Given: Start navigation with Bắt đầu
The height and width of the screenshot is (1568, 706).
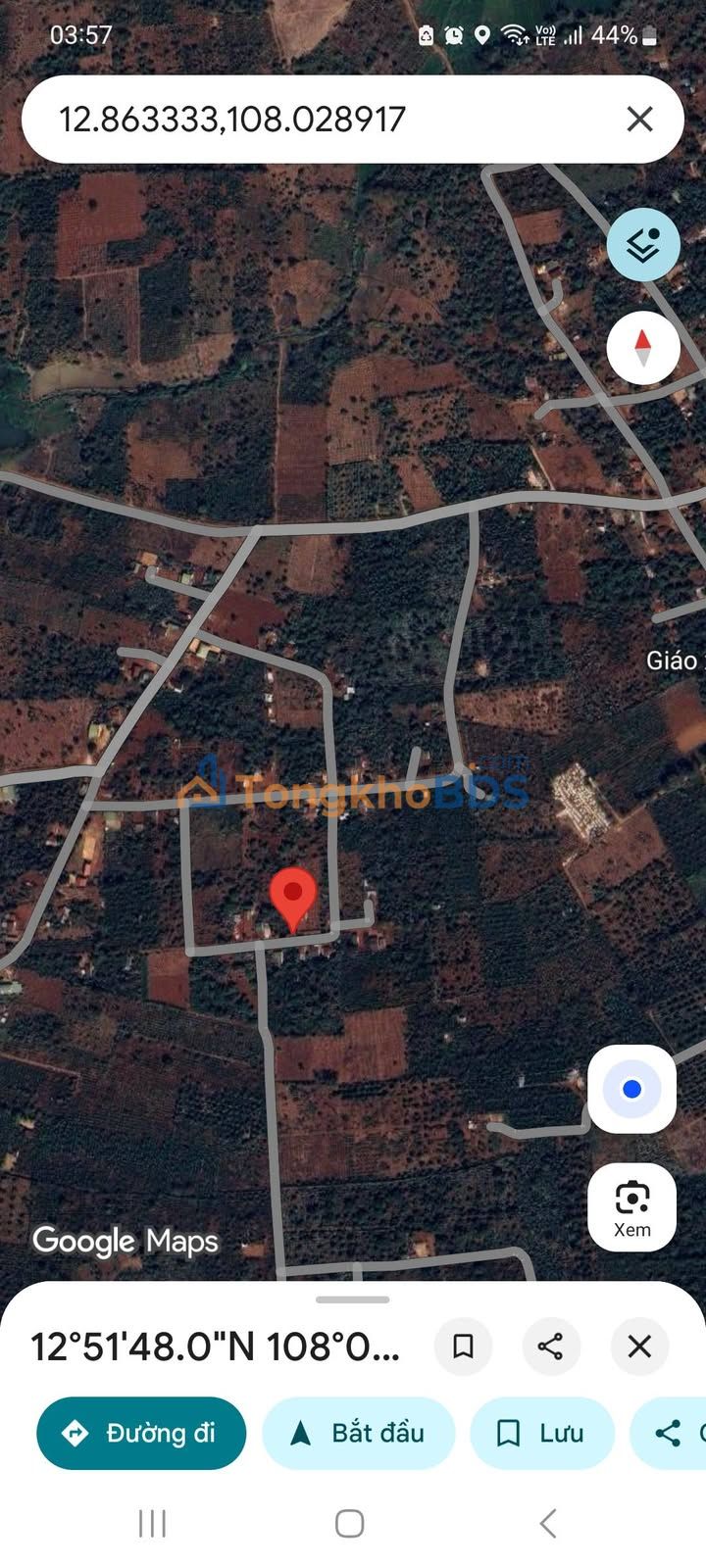Looking at the screenshot, I should pos(359,1433).
